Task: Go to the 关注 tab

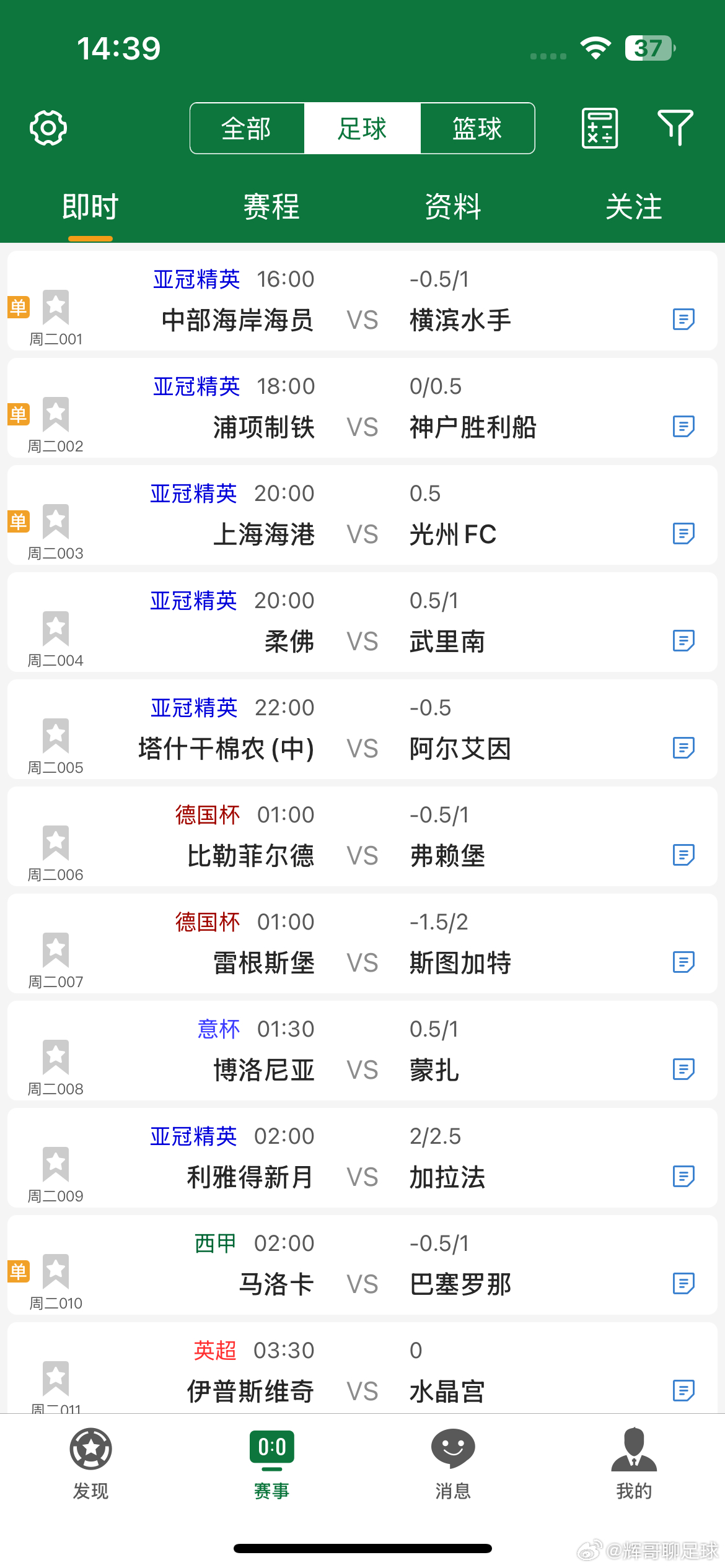Action: tap(634, 207)
